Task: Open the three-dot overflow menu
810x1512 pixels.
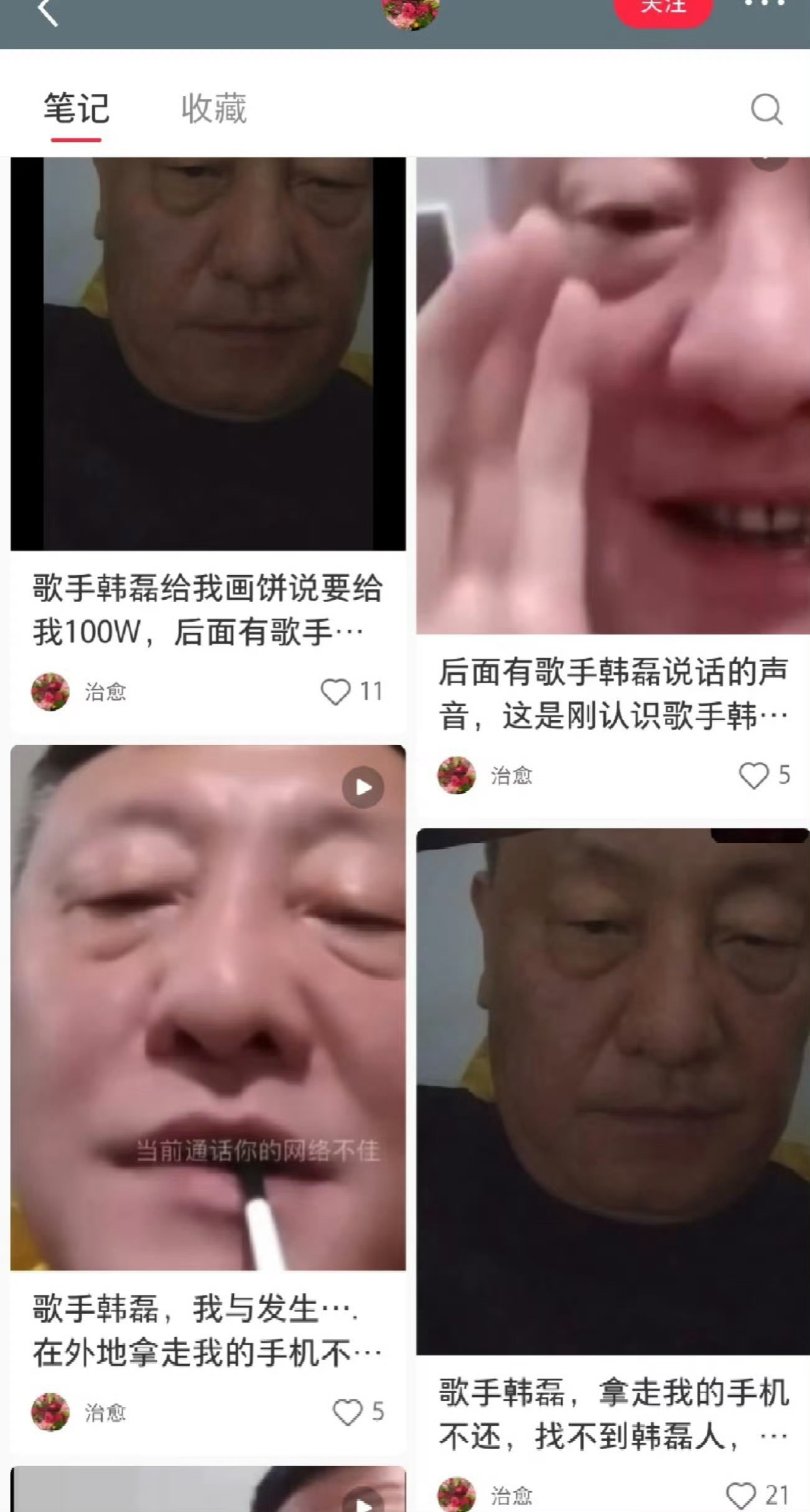Action: click(765, 4)
